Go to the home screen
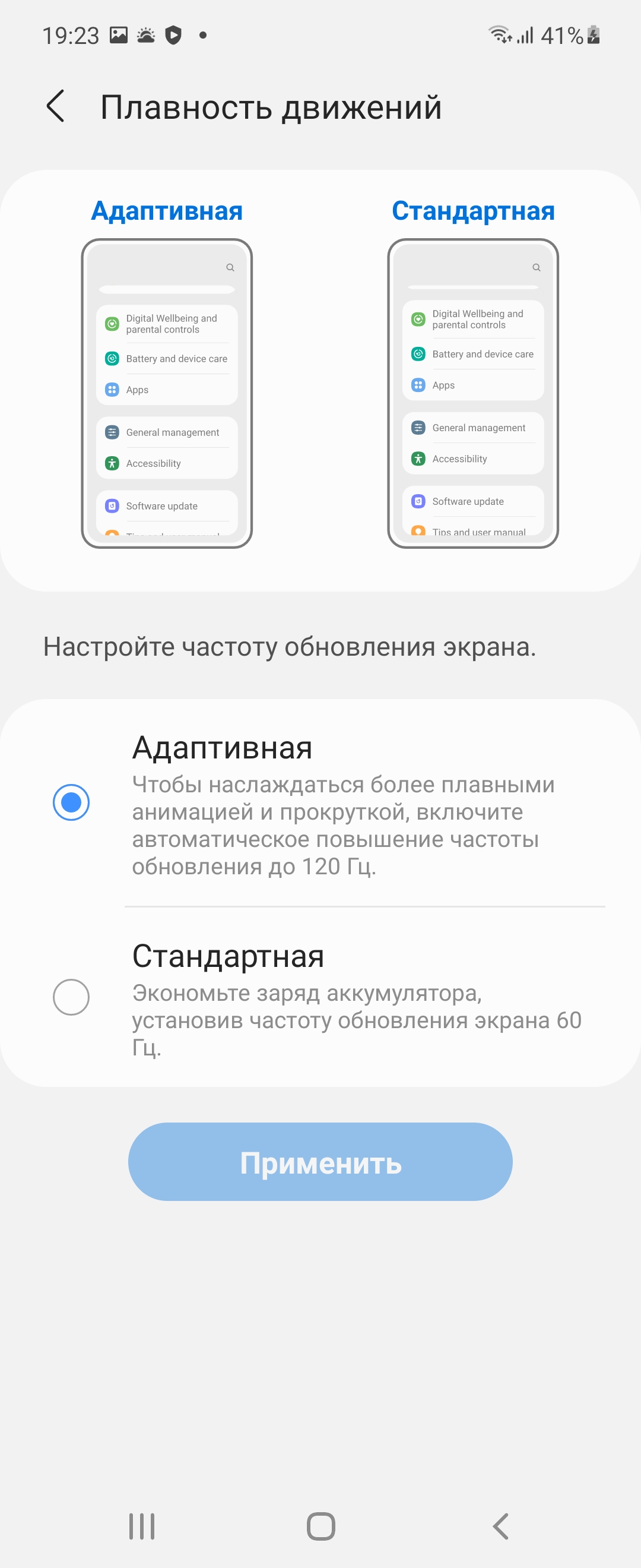This screenshot has width=641, height=1568. (320, 1526)
